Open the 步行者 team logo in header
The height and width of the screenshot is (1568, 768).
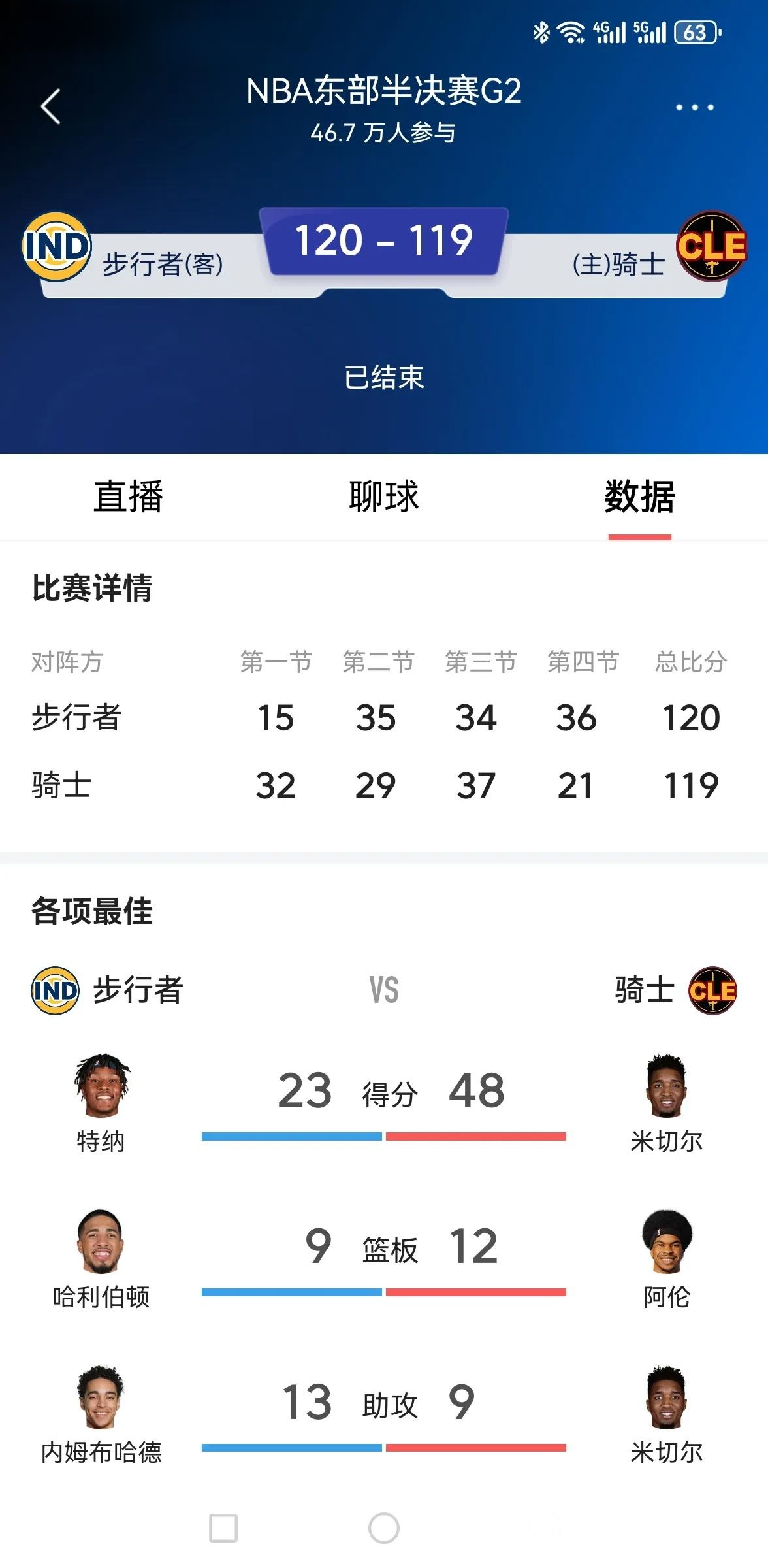57,247
